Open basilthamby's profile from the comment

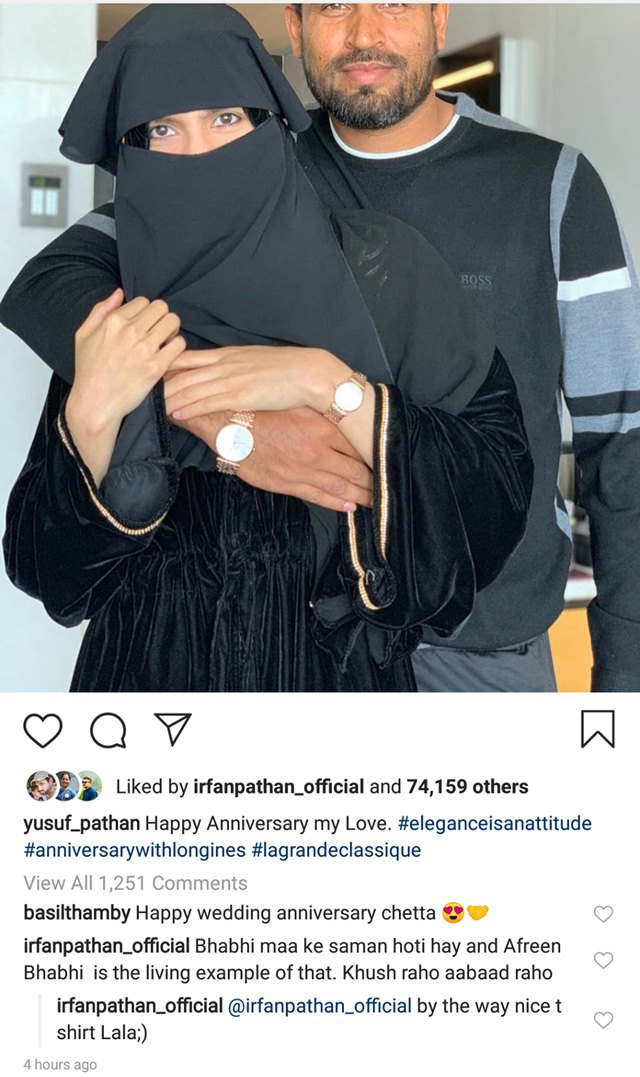click(77, 913)
